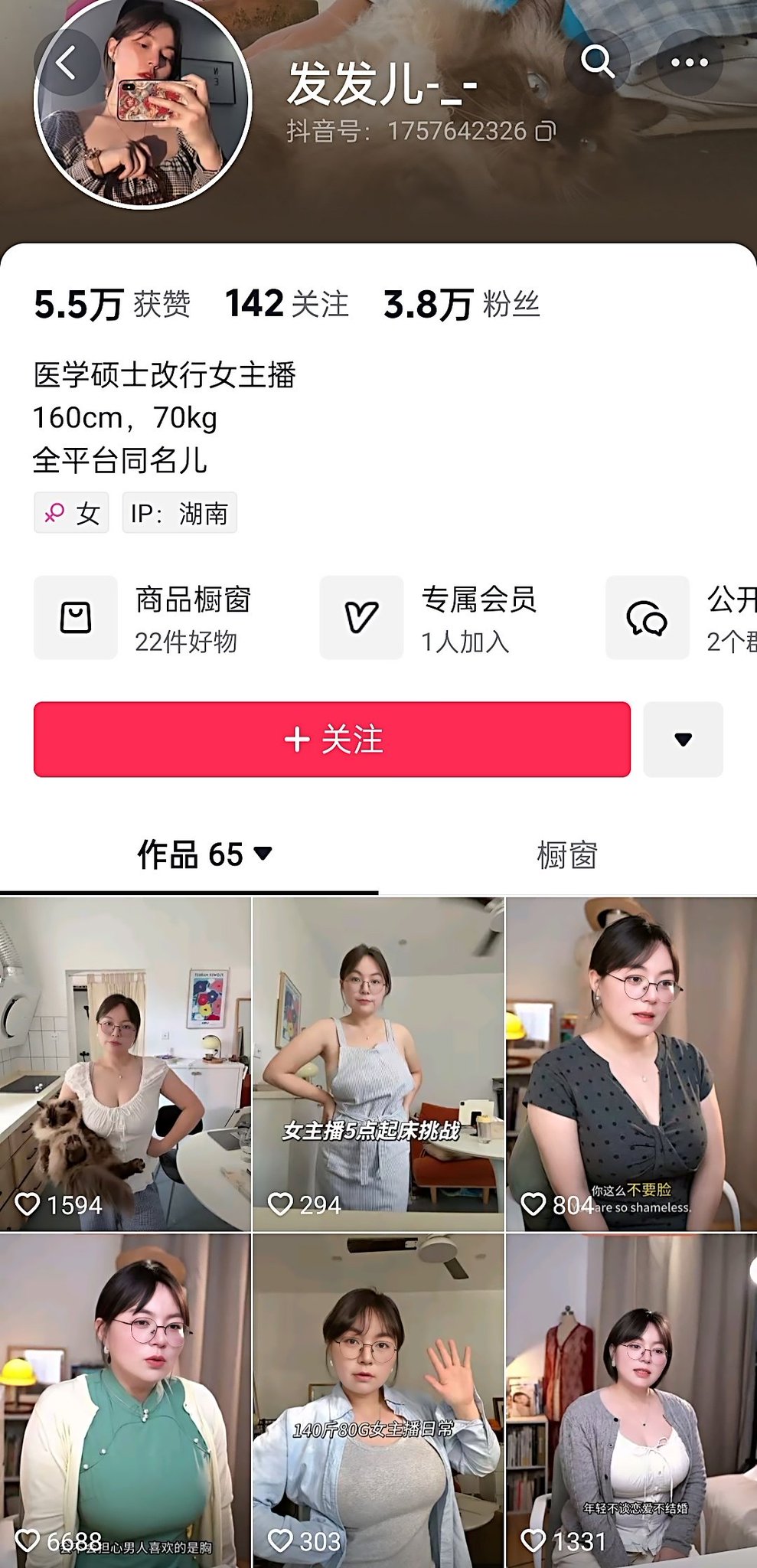Open the search magnifier icon
The width and height of the screenshot is (757, 1568).
pos(597,62)
